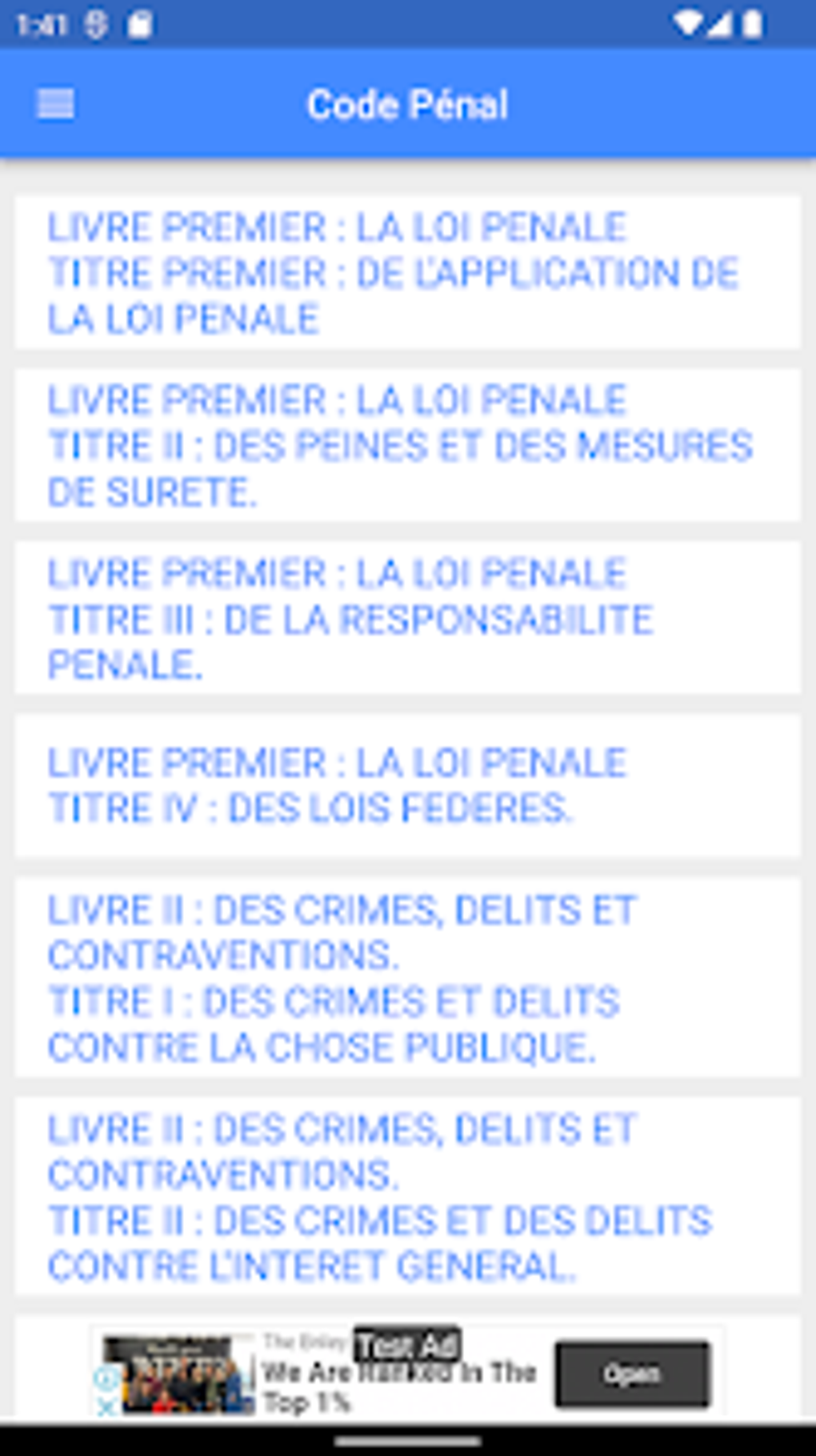Open Titre II: Des peines et mesures de sûreté
816x1456 pixels.
coord(407,446)
